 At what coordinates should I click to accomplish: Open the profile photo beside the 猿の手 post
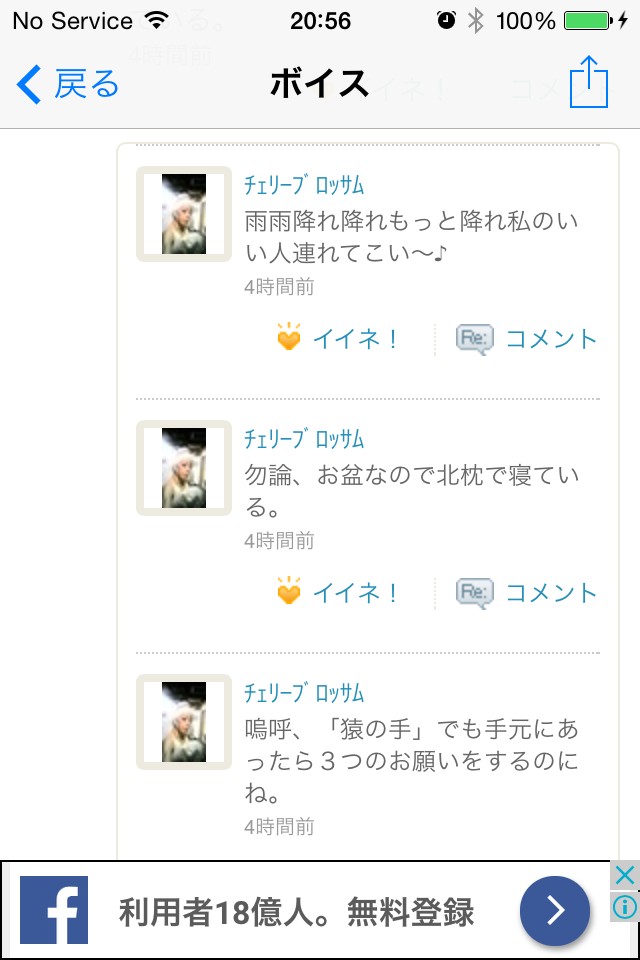tap(184, 722)
